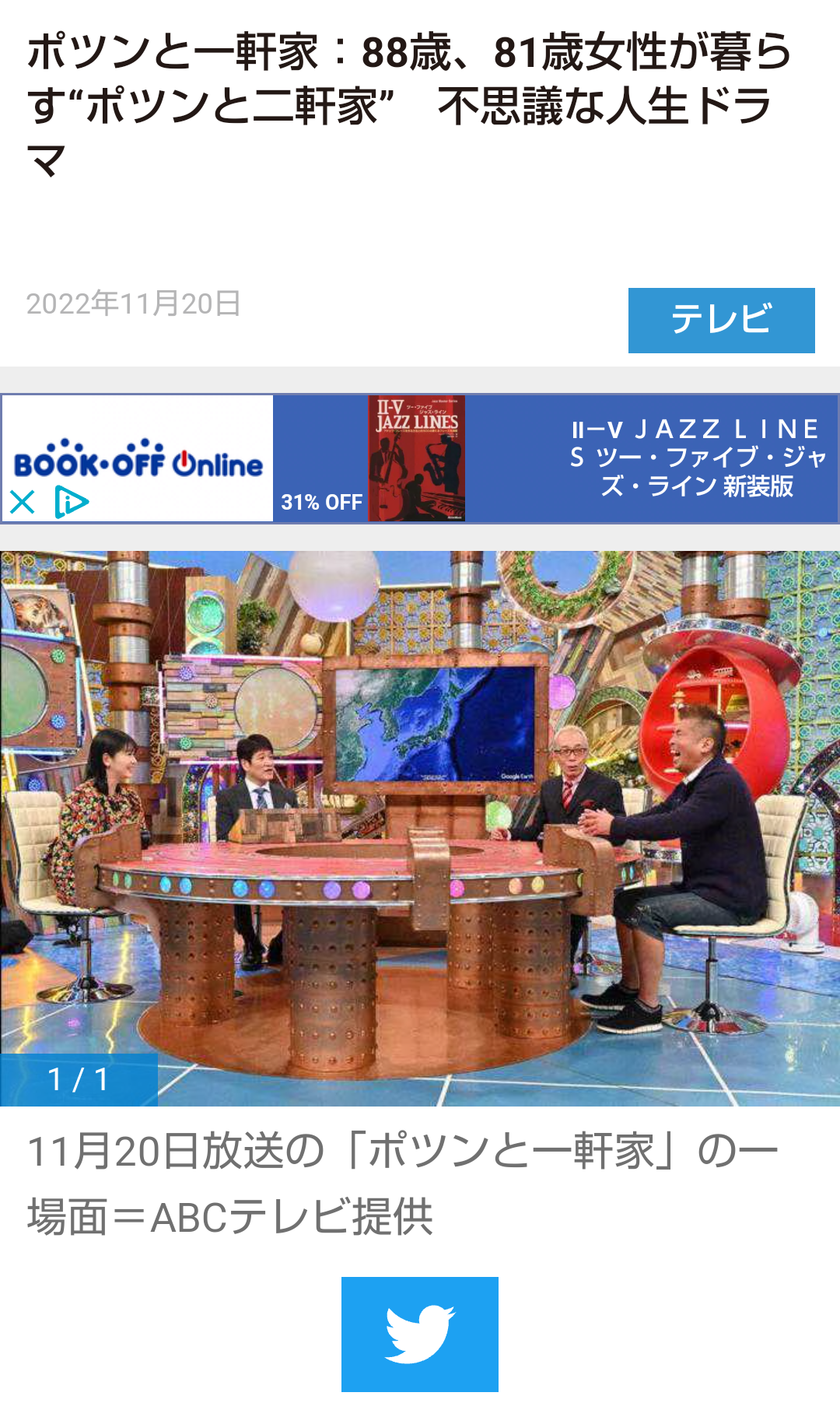Open the AdChoices info icon
The width and height of the screenshot is (840, 1417).
[72, 502]
